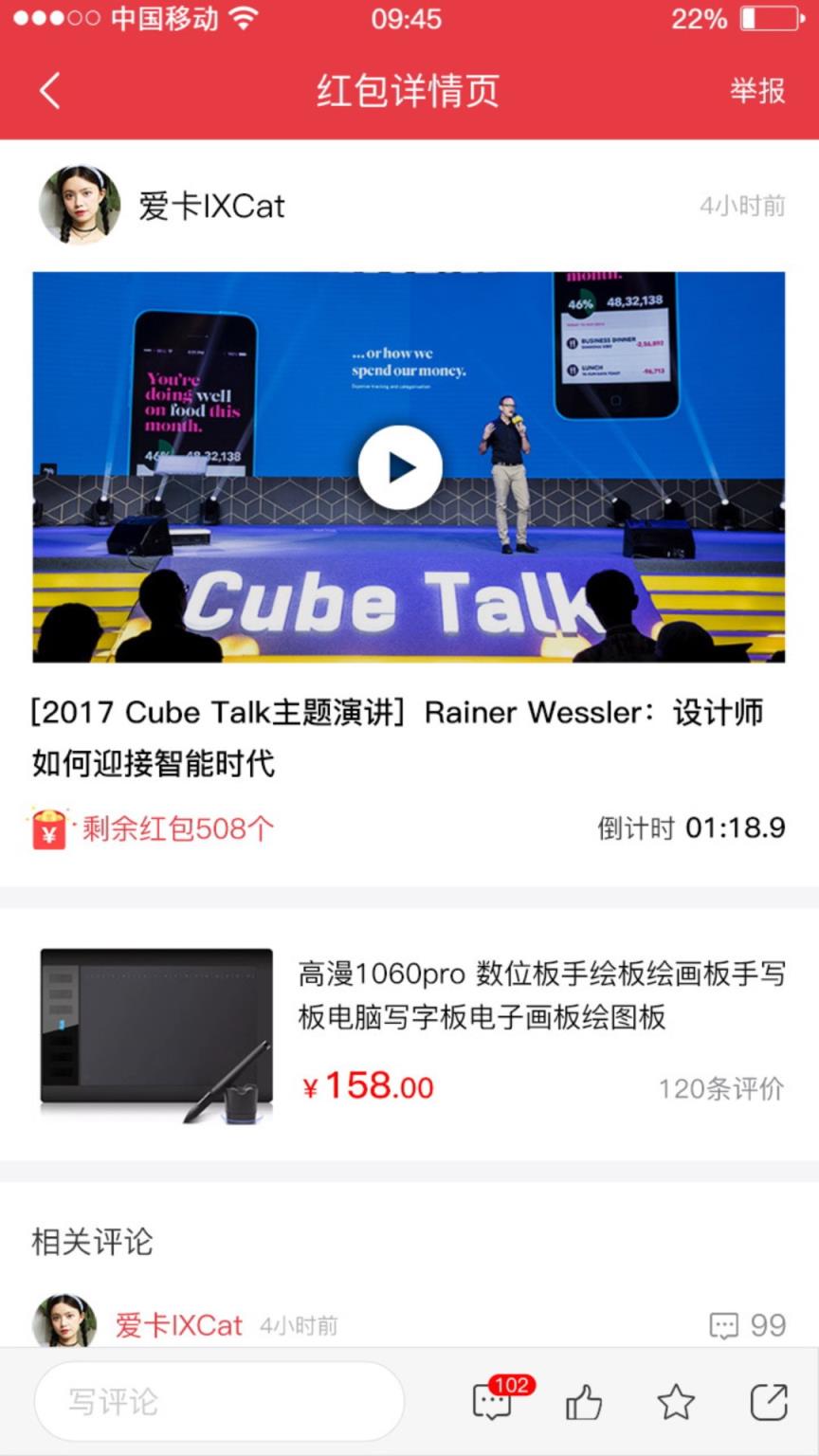Go back using the back arrow
Screen dimensions: 819x1456
coord(47,91)
